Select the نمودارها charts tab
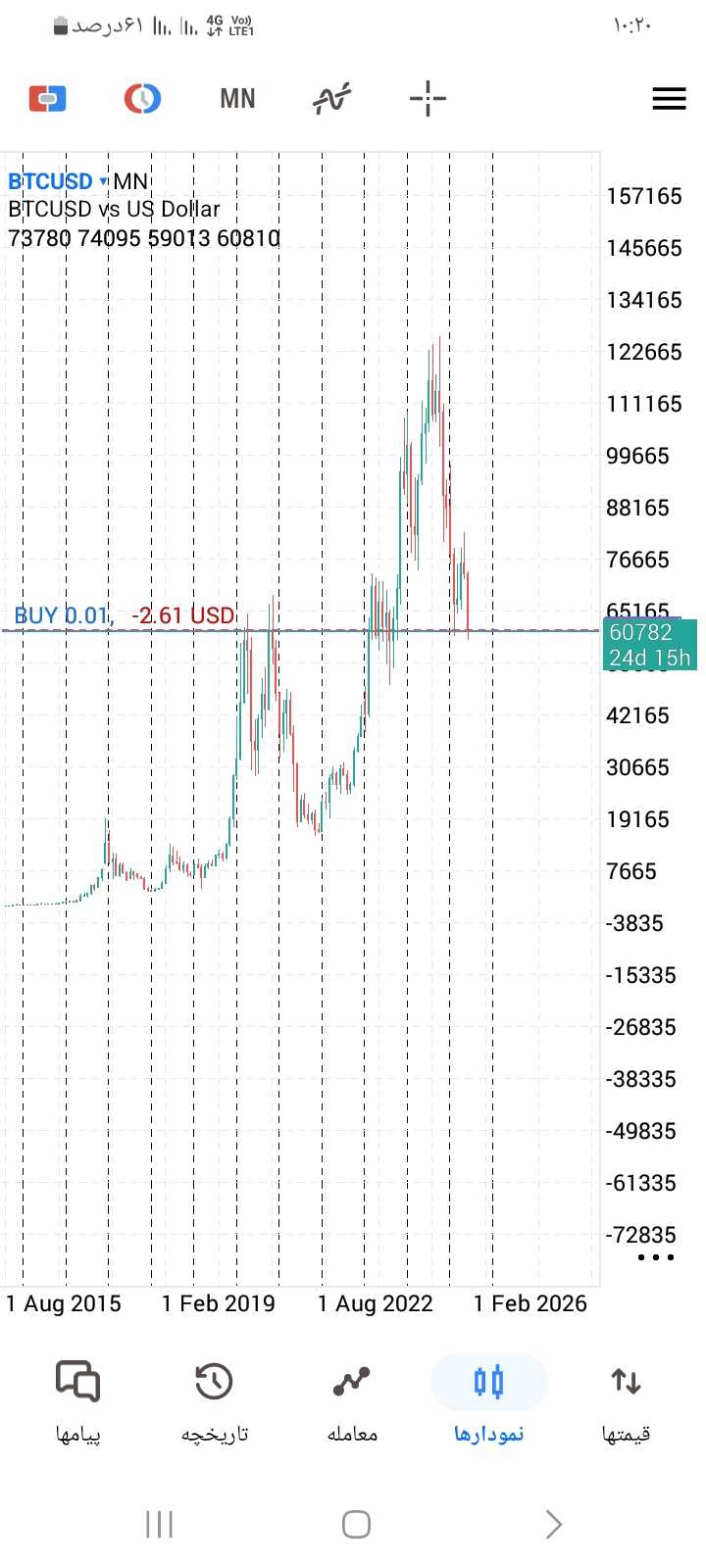 (x=488, y=1402)
